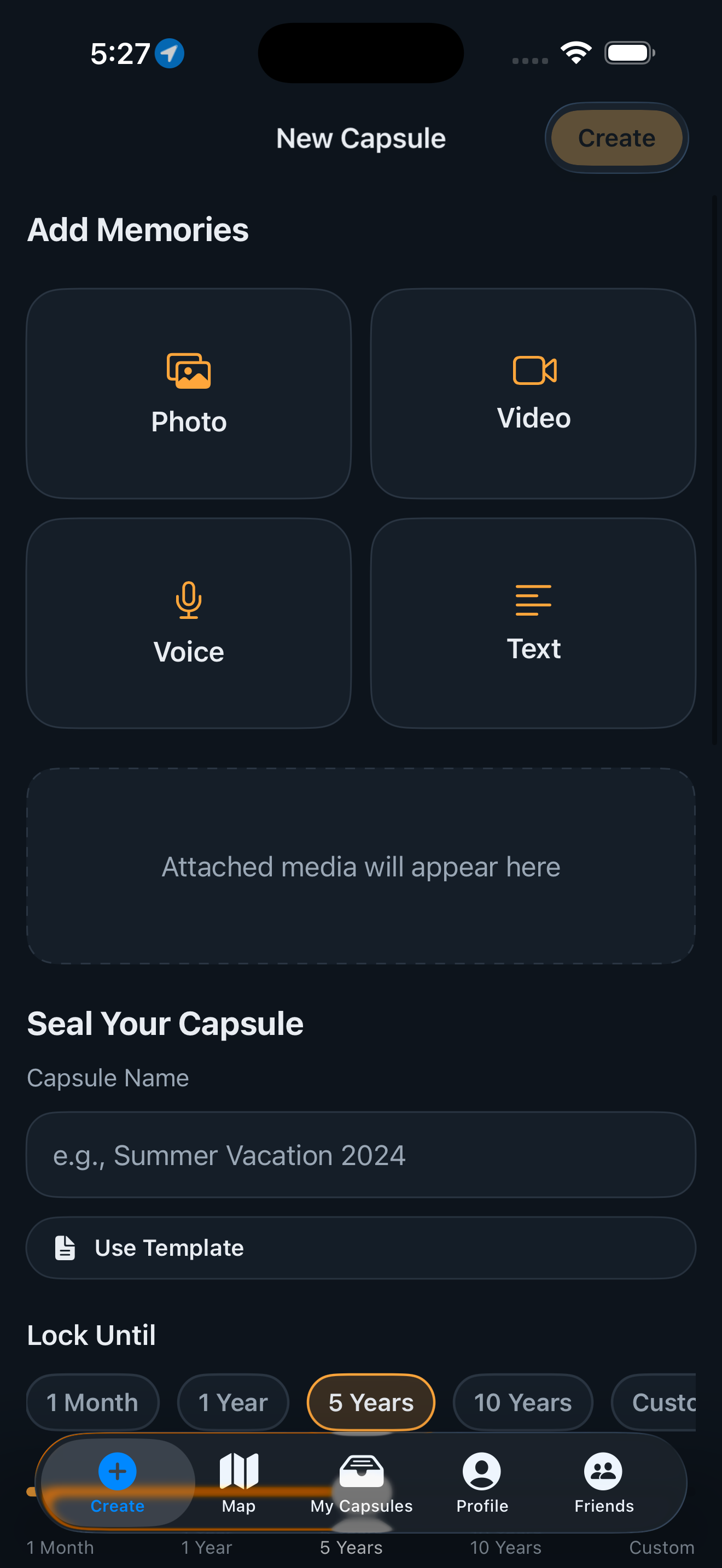Screen dimensions: 722x1568
Task: Tap the attached media placeholder area
Action: point(361,867)
